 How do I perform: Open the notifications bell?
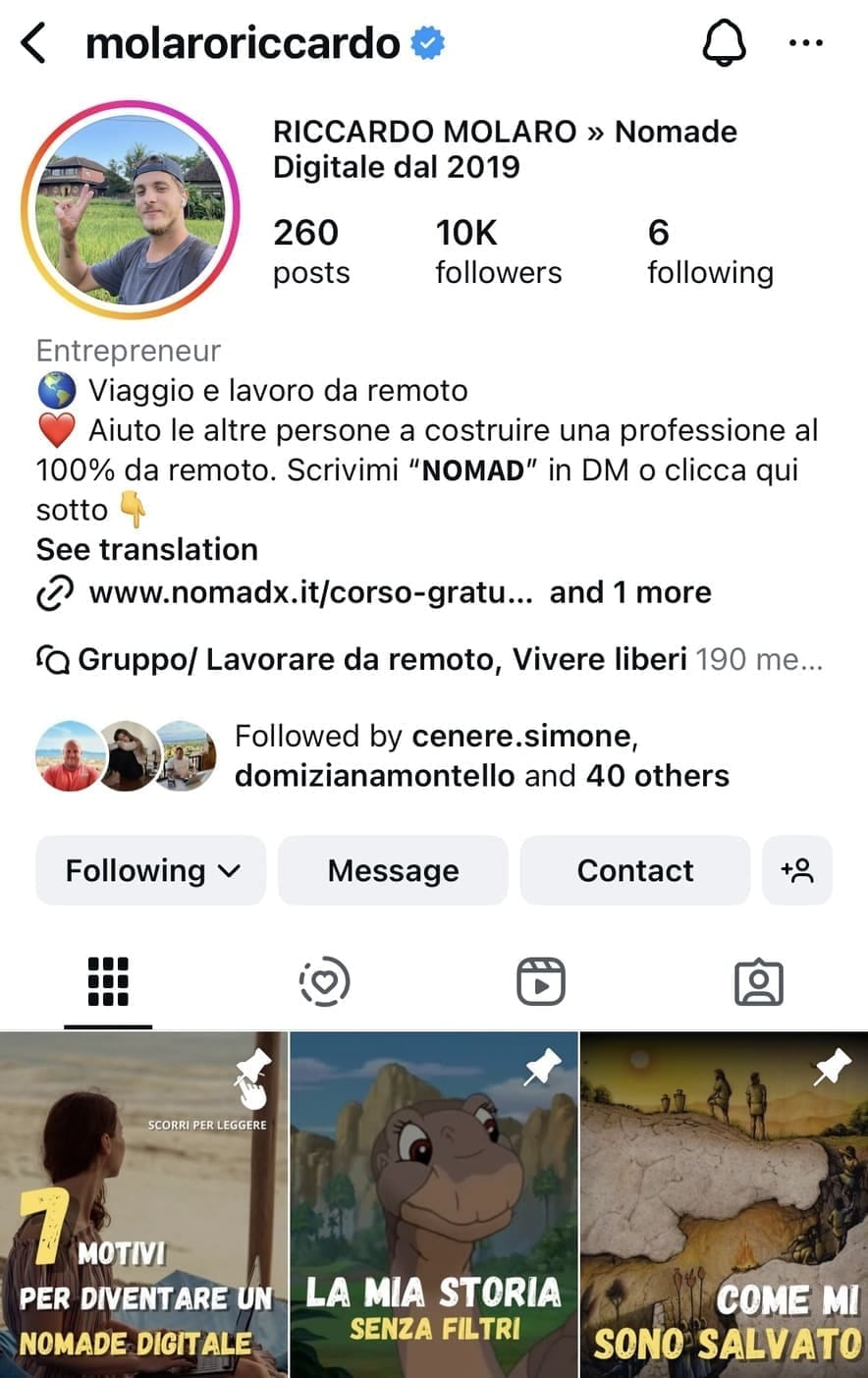pyautogui.click(x=725, y=44)
